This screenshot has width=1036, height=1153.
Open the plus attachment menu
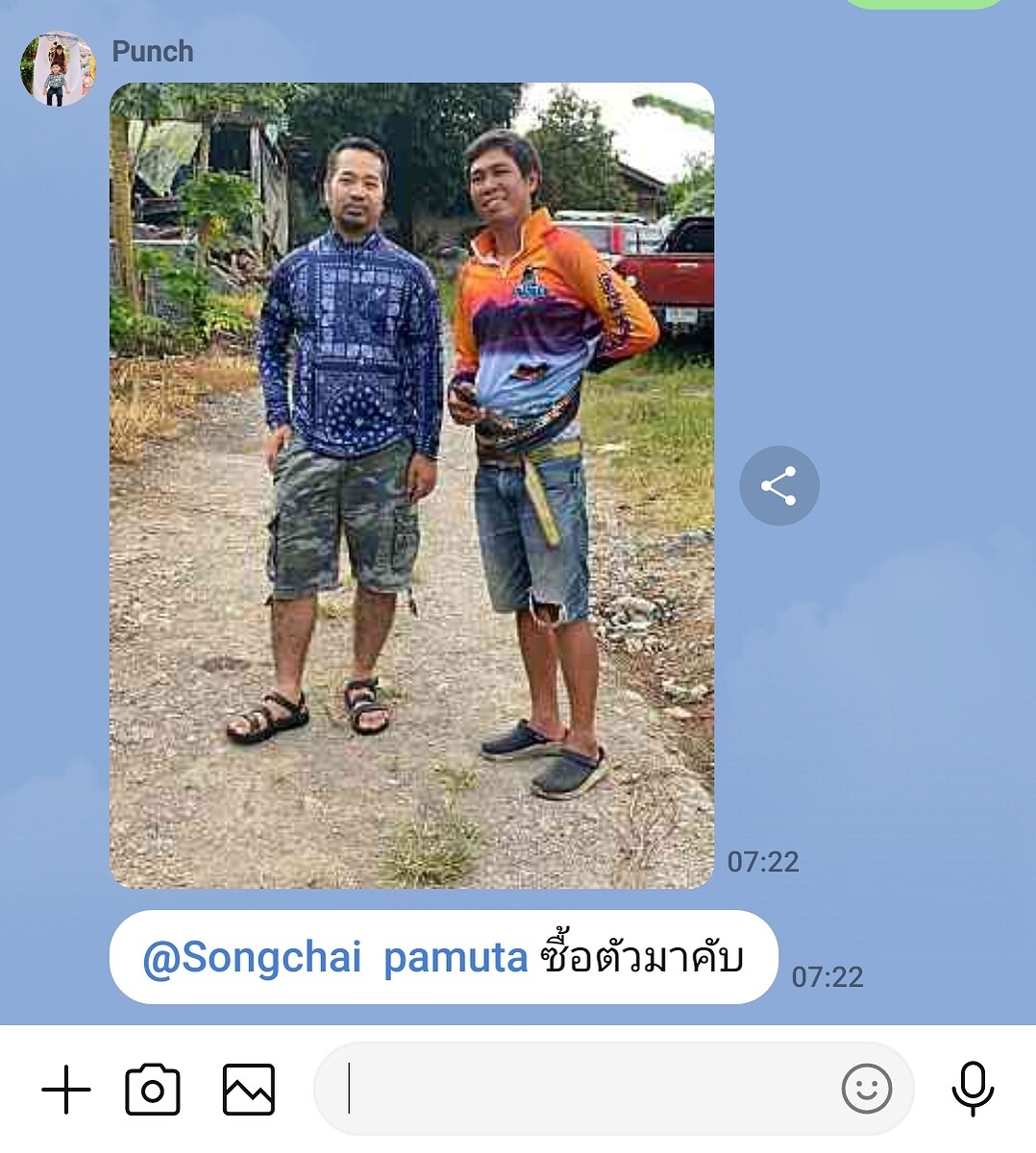(x=66, y=1090)
